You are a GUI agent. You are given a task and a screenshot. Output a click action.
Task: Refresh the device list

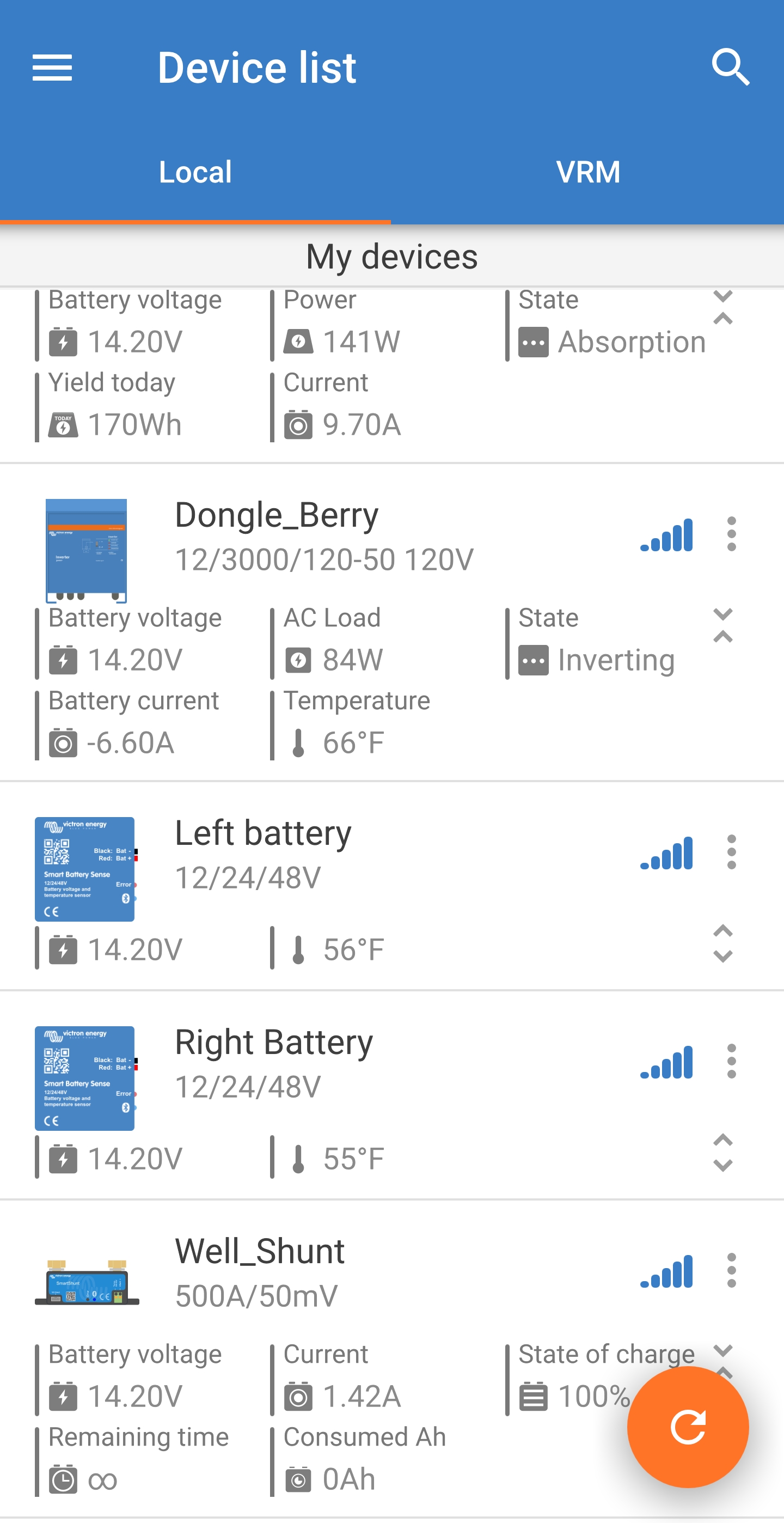point(688,1427)
